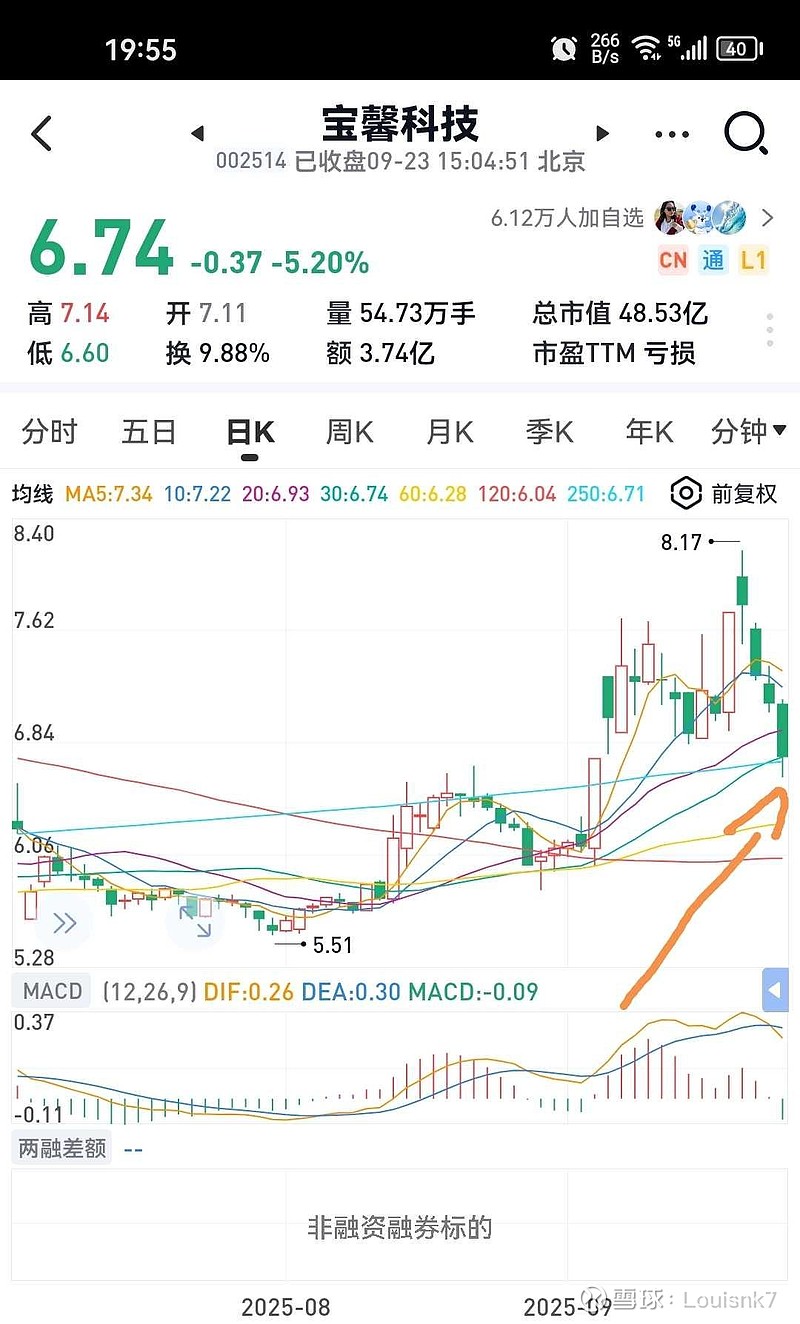Change the MACD indicator
This screenshot has height=1324, width=800.
(x=53, y=991)
